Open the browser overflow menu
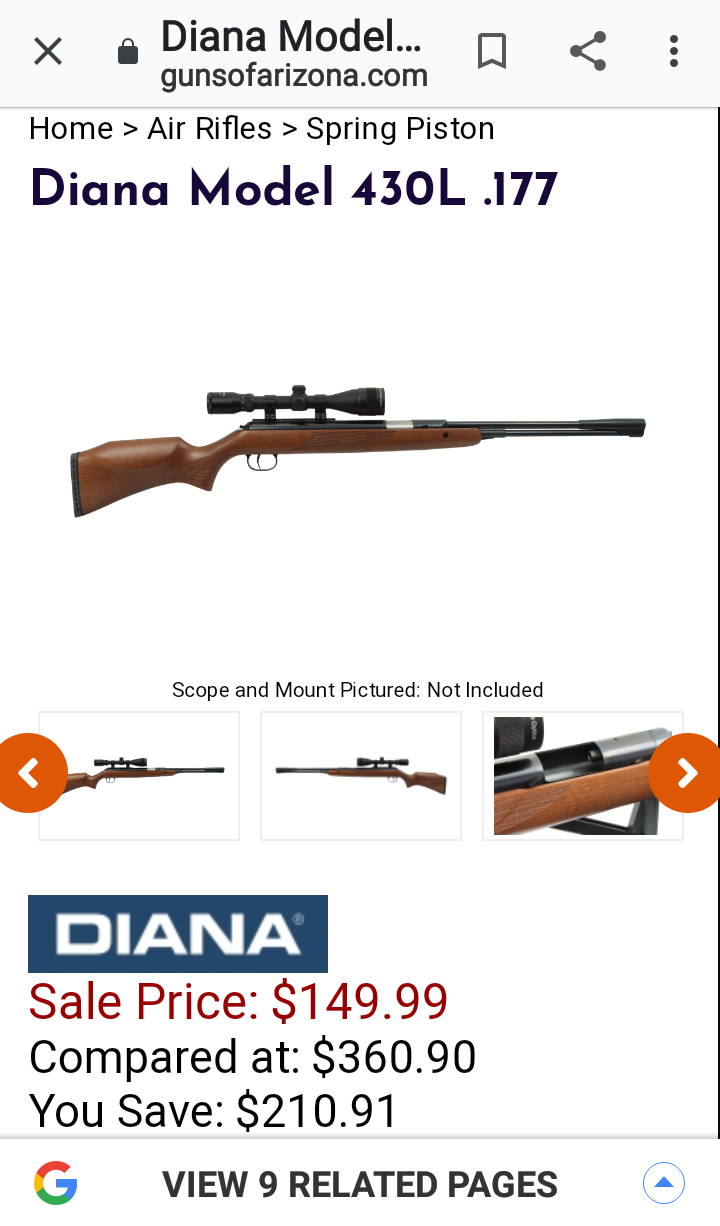720x1226 pixels. click(x=674, y=51)
